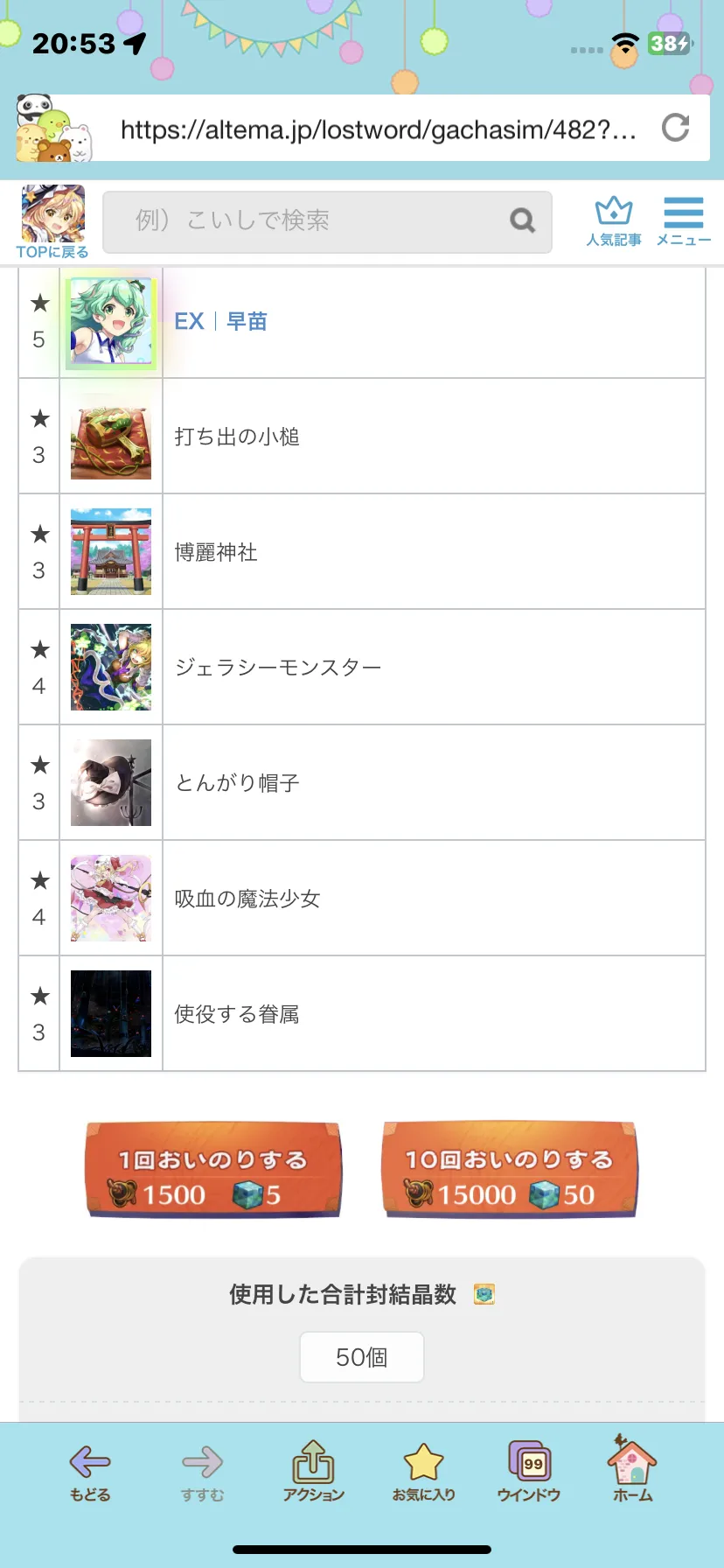Image resolution: width=724 pixels, height=1568 pixels.
Task: Open the ウインドウ tabs view
Action: pyautogui.click(x=529, y=1472)
